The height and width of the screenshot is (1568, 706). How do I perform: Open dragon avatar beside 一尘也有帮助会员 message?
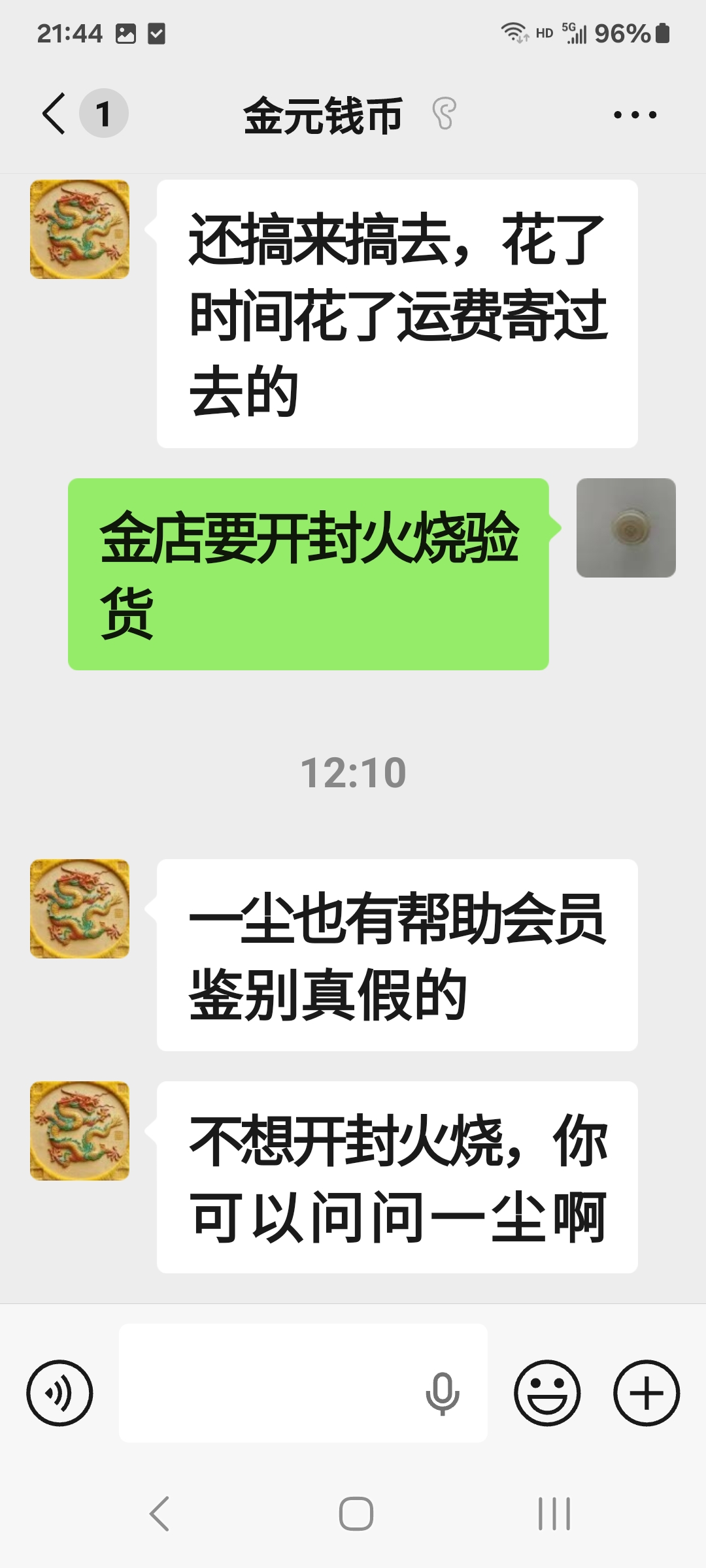(80, 908)
